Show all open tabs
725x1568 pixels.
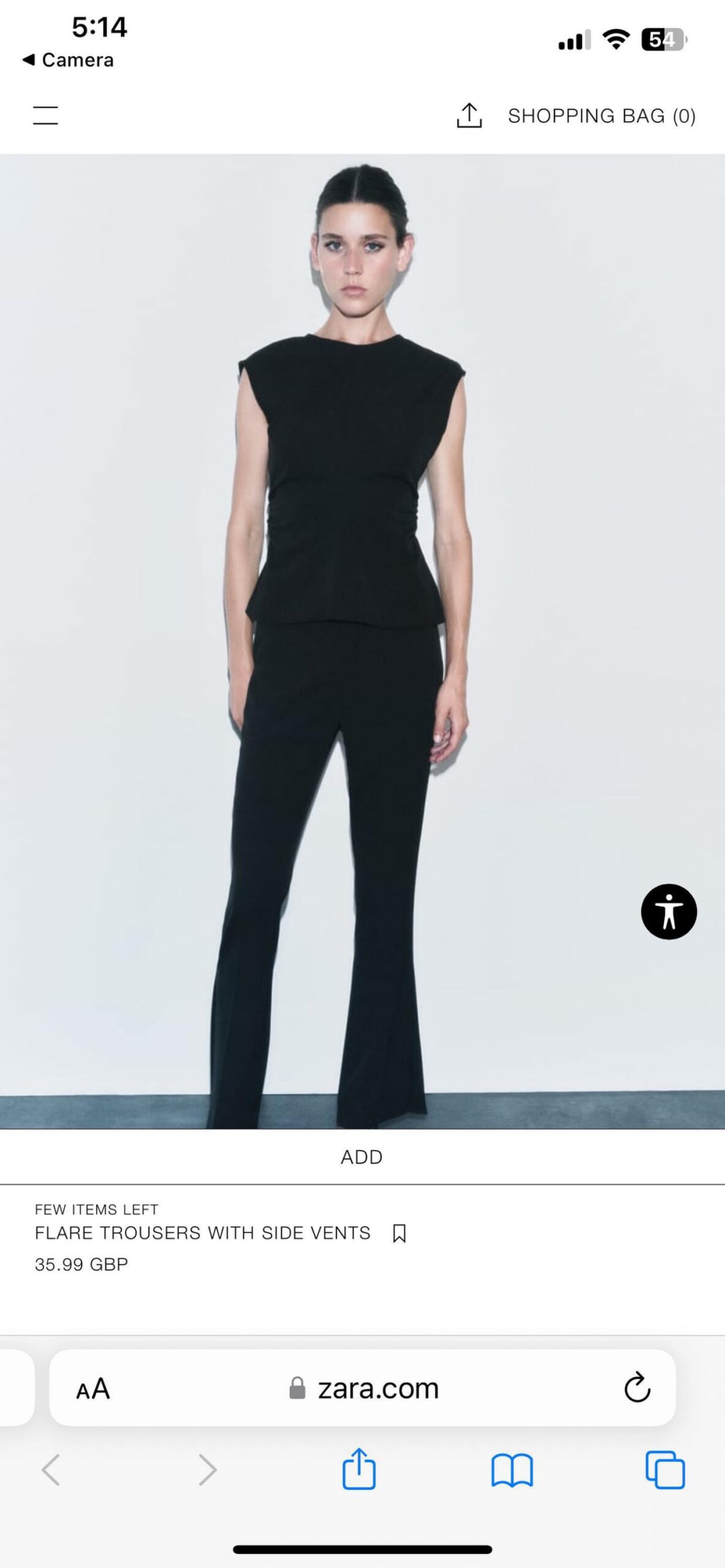coord(665,1470)
